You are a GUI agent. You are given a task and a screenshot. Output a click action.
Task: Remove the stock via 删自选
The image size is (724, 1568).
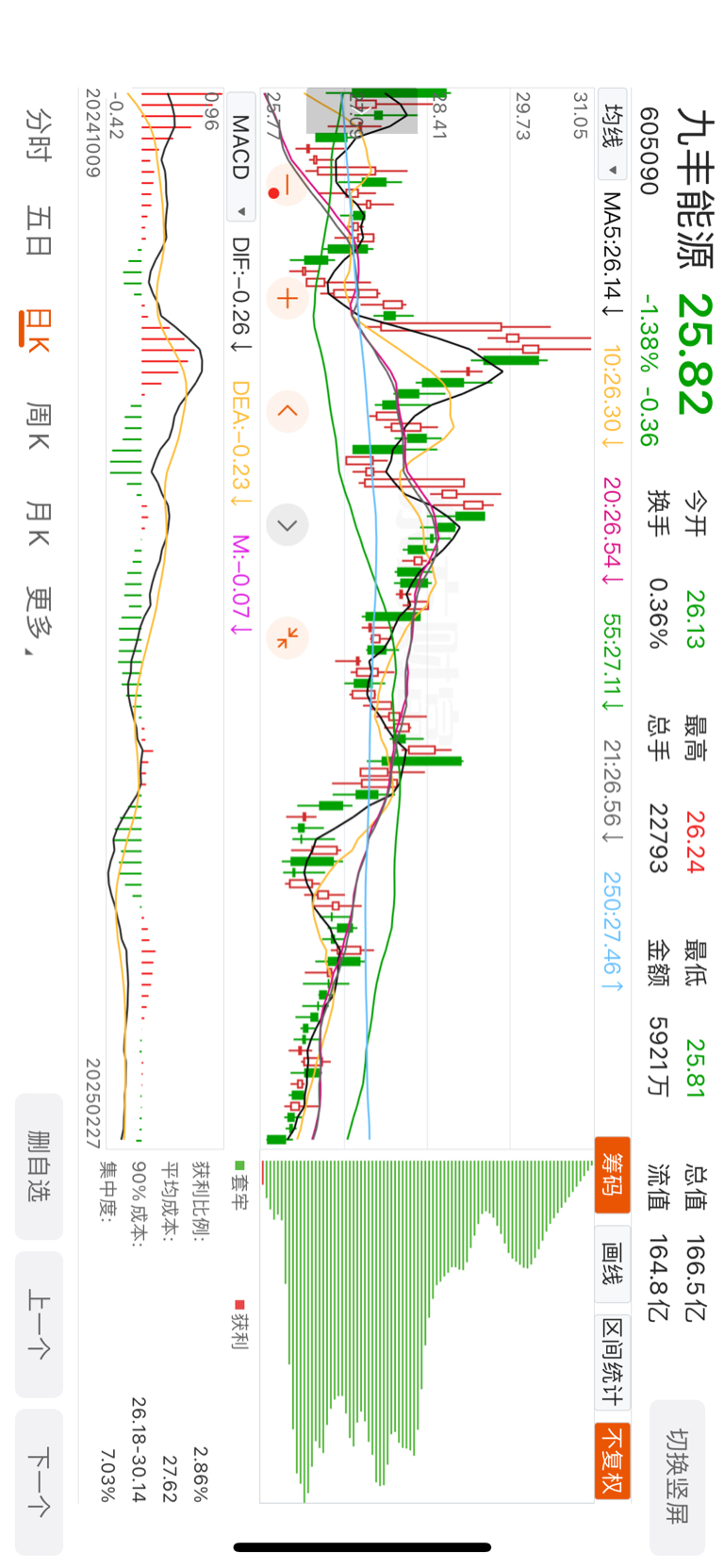(x=39, y=1166)
